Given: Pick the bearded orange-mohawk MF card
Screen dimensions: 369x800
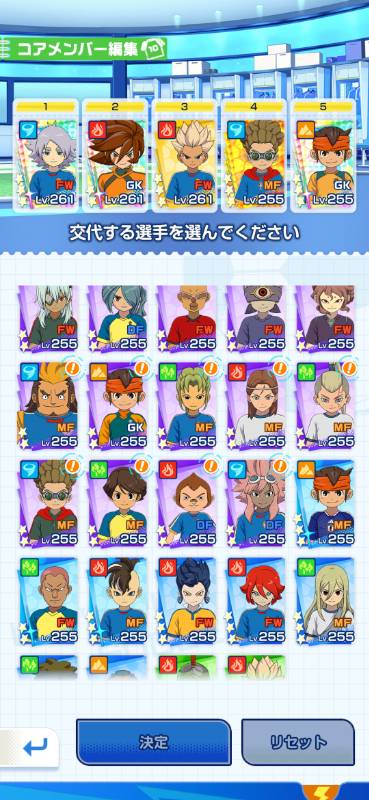Looking at the screenshot, I should 48,404.
